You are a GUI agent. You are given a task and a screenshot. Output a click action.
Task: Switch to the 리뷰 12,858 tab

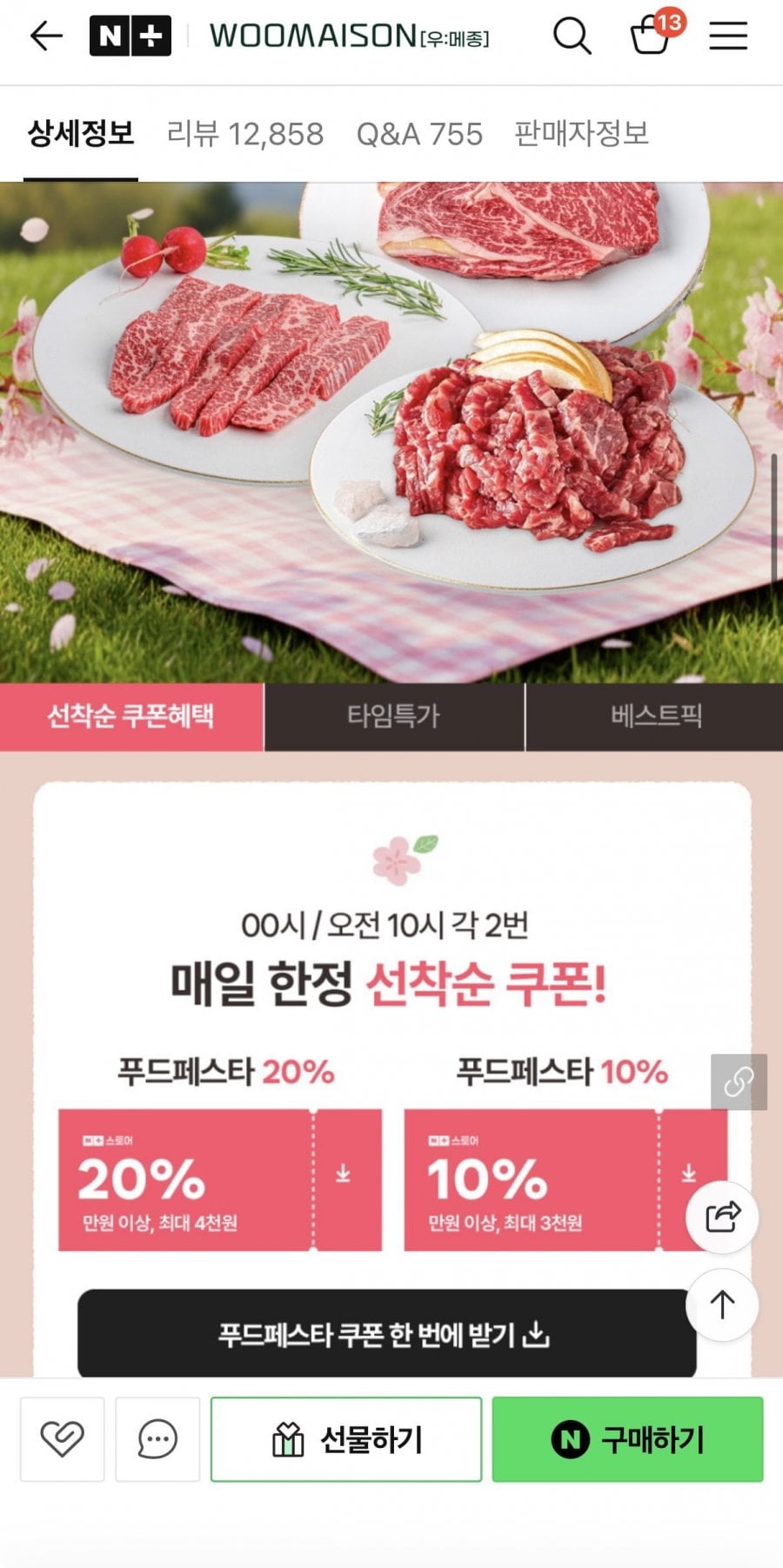pyautogui.click(x=245, y=134)
